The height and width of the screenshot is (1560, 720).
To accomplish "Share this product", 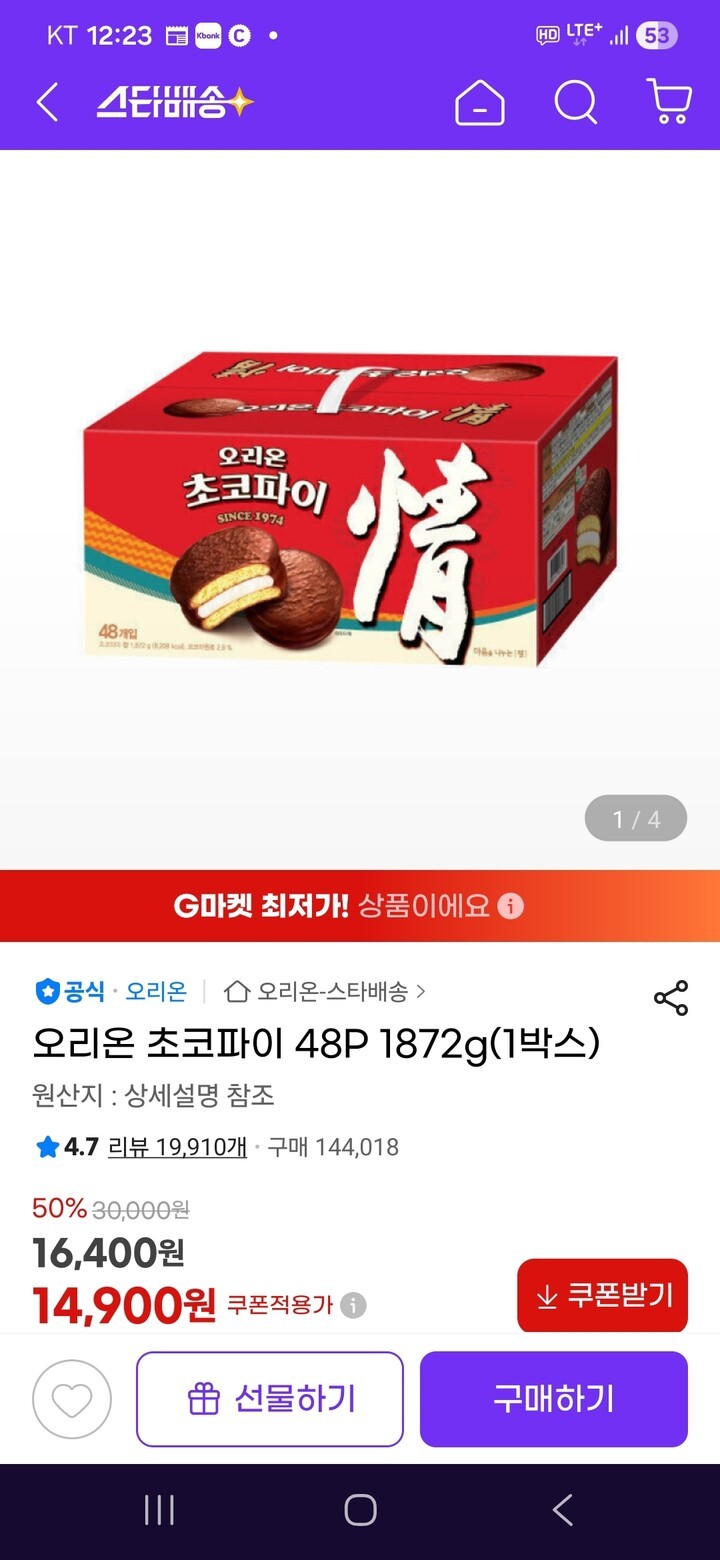I will click(x=670, y=998).
